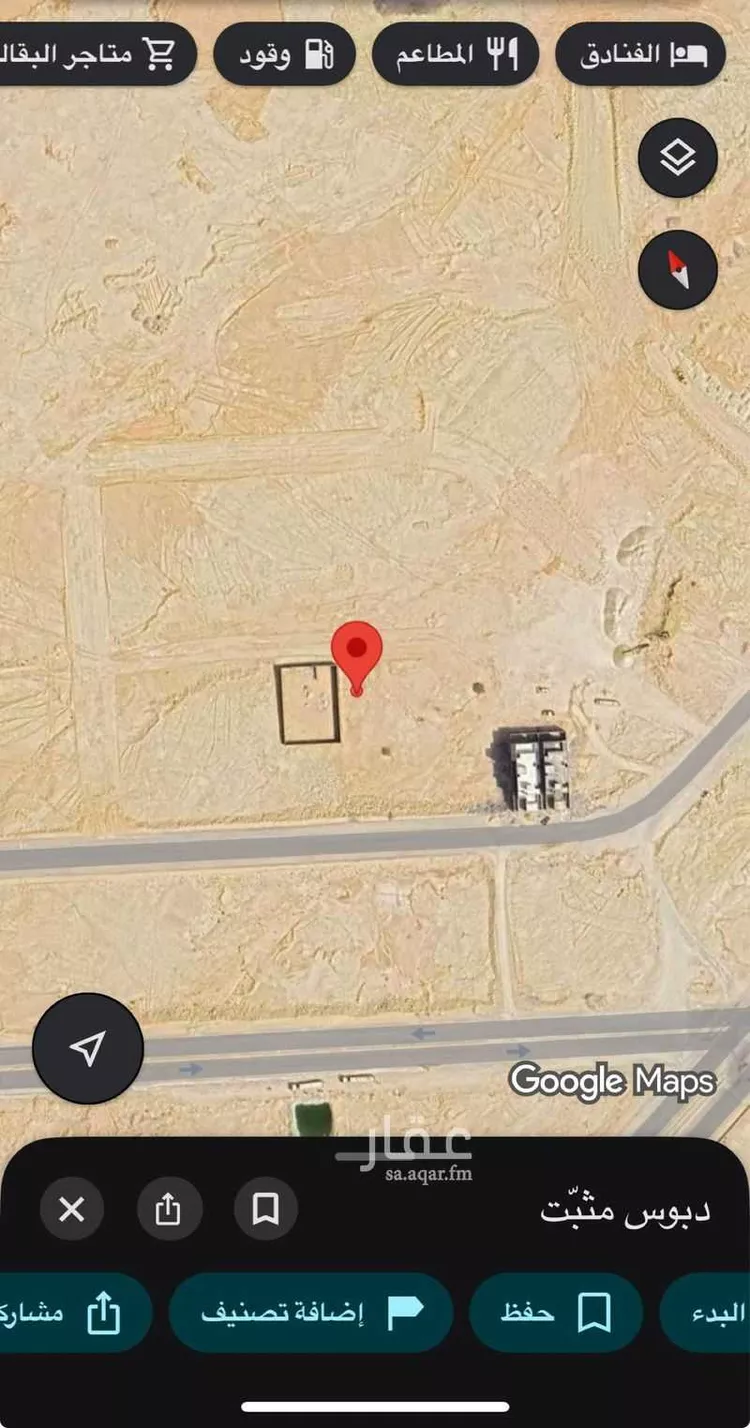The image size is (750, 1428).
Task: Add a label using إضافة تصنيف
Action: 310,1313
